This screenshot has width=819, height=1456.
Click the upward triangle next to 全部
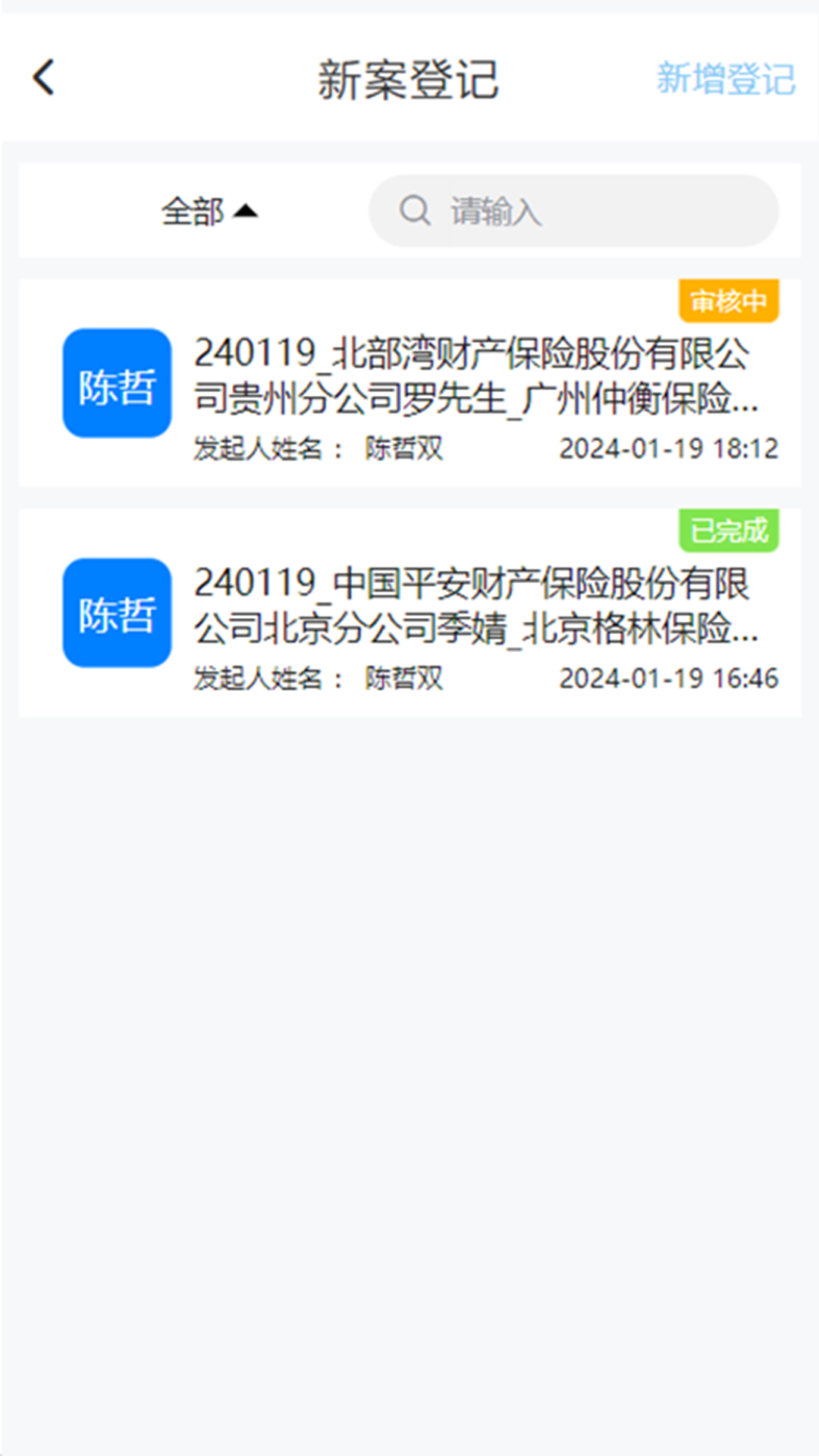(x=245, y=211)
